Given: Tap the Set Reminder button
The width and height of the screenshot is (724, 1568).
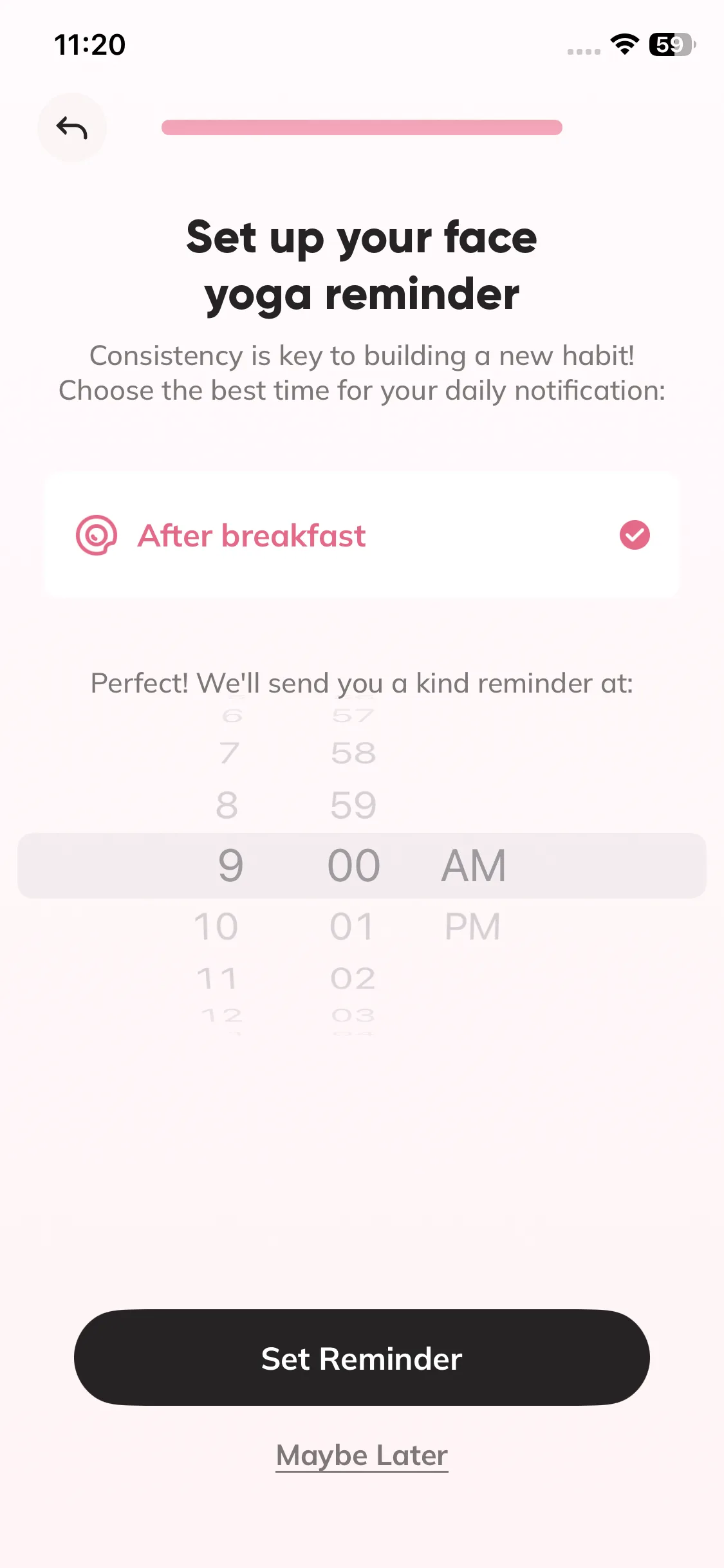Looking at the screenshot, I should click(x=362, y=1358).
